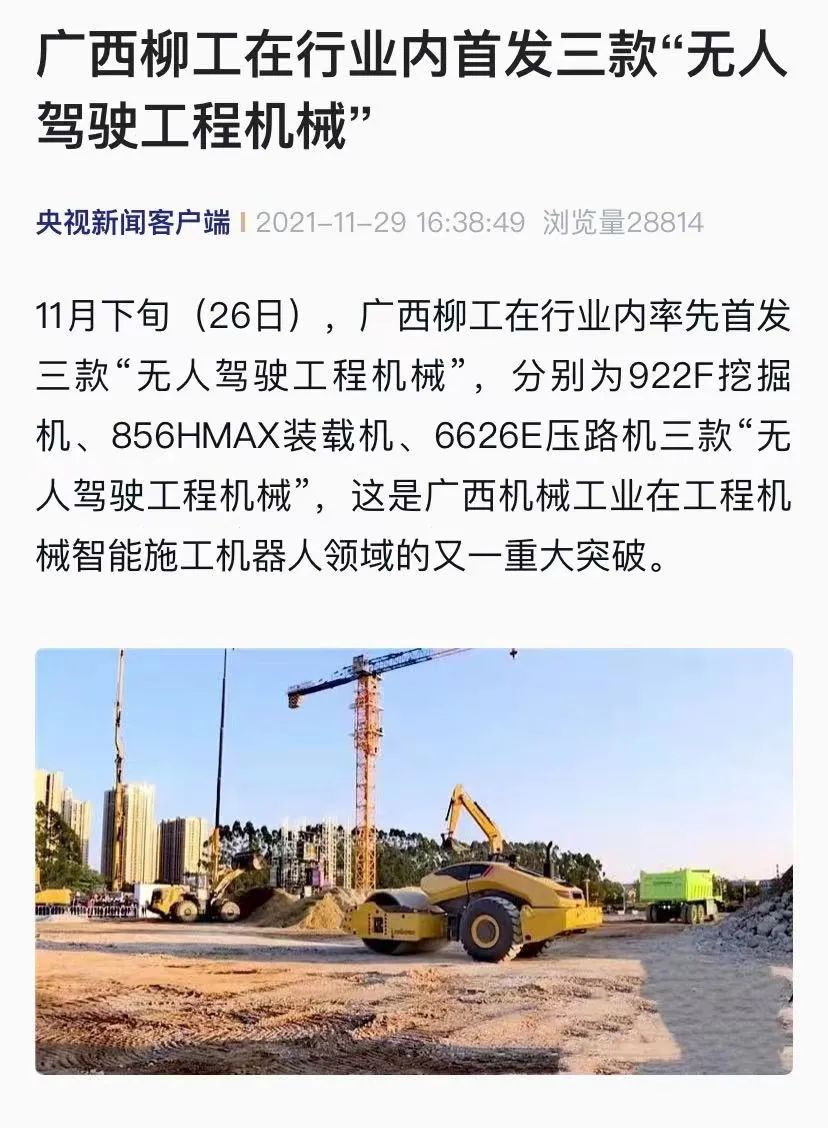Open the 央视新闻客户端 source link
Image resolution: width=828 pixels, height=1128 pixels.
click(x=133, y=222)
